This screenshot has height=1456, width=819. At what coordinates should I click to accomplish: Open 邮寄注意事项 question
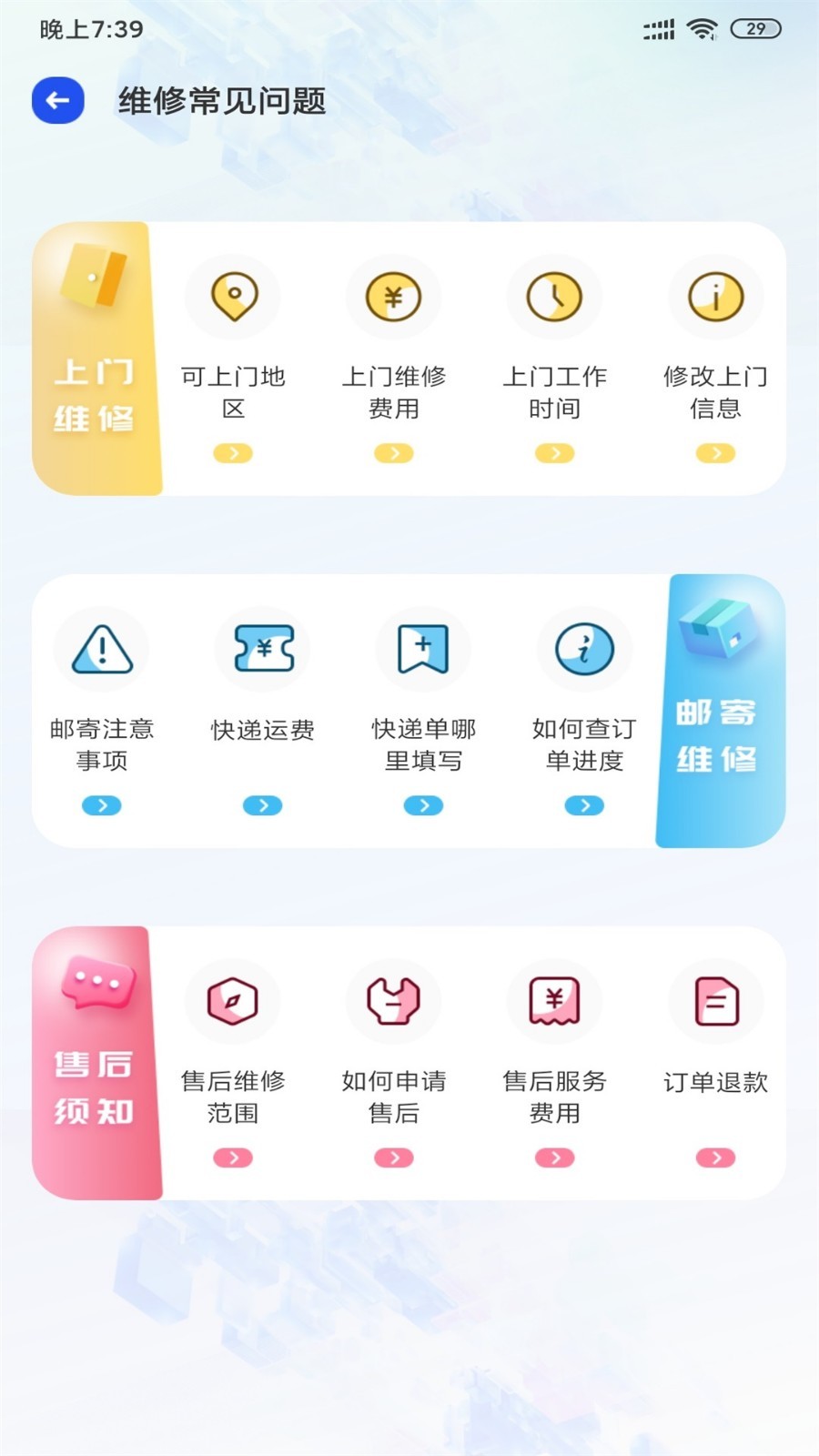(102, 711)
